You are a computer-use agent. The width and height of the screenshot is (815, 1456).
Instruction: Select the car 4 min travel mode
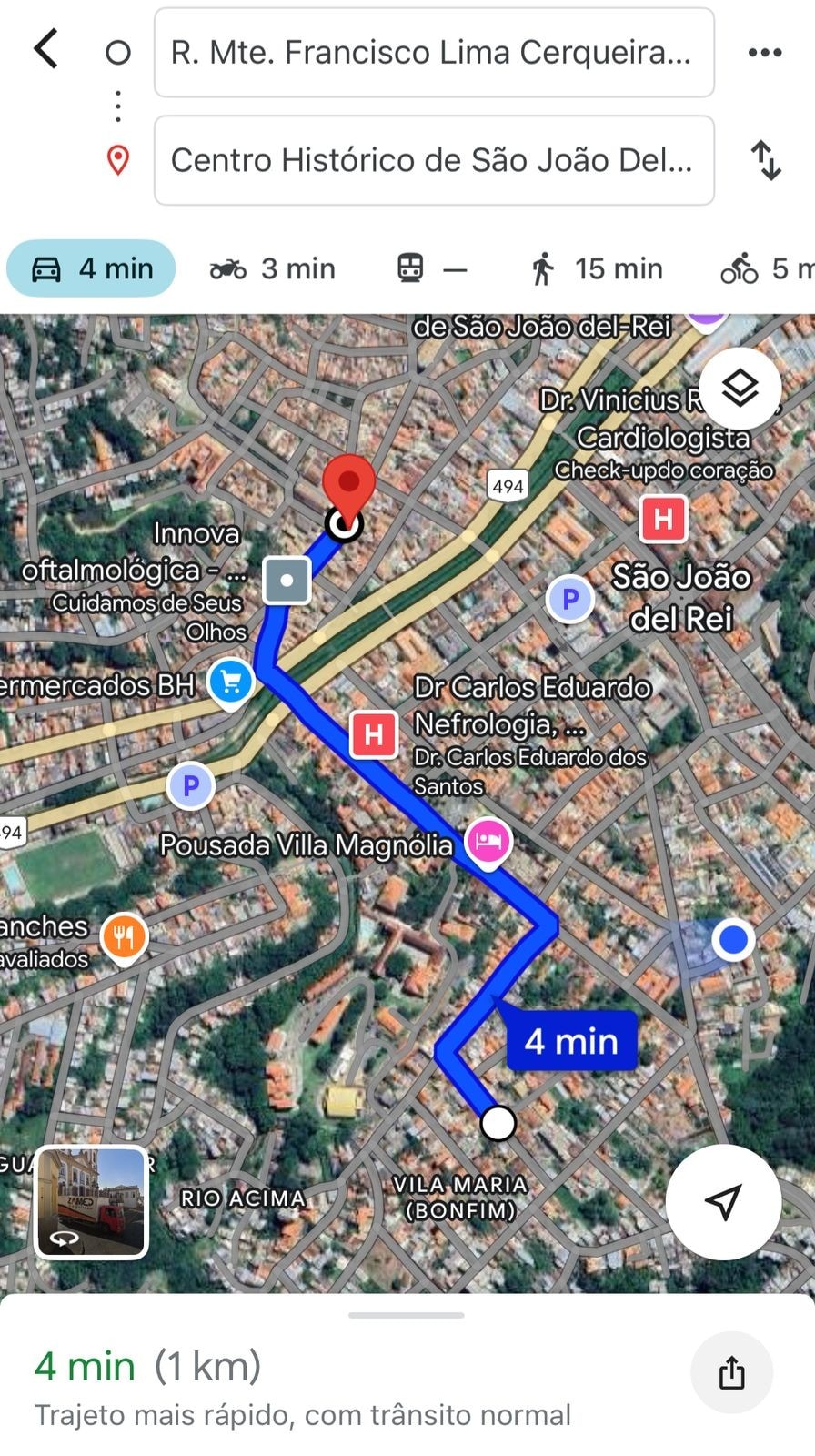click(91, 268)
